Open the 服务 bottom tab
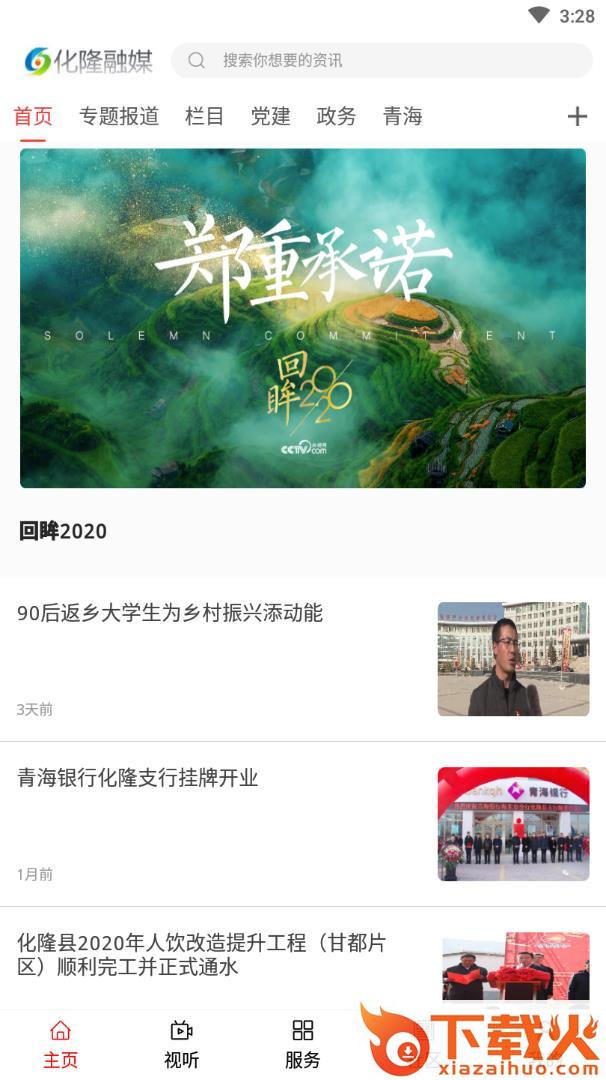Image resolution: width=606 pixels, height=1080 pixels. point(302,1044)
